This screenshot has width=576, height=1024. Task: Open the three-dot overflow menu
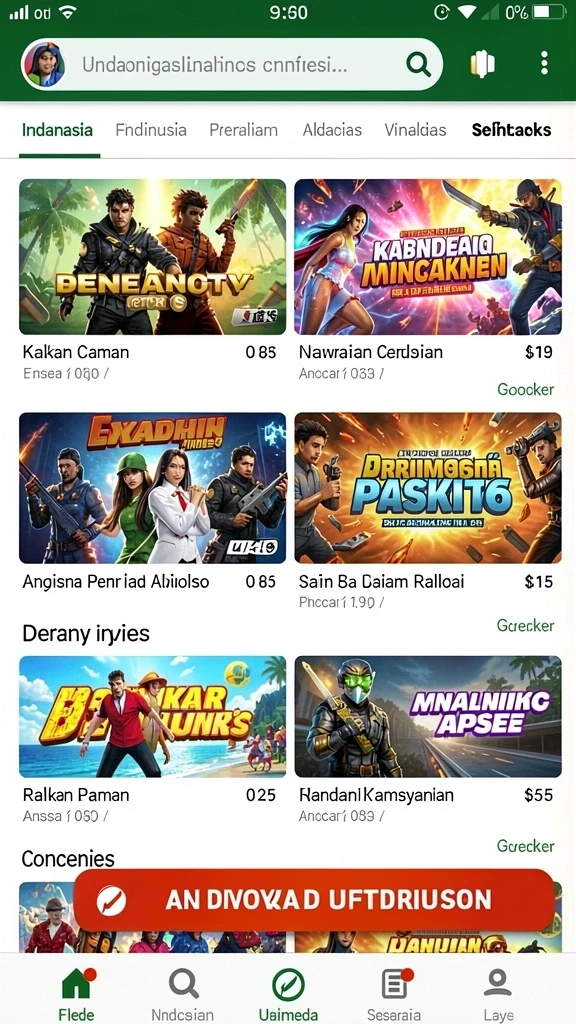click(544, 64)
